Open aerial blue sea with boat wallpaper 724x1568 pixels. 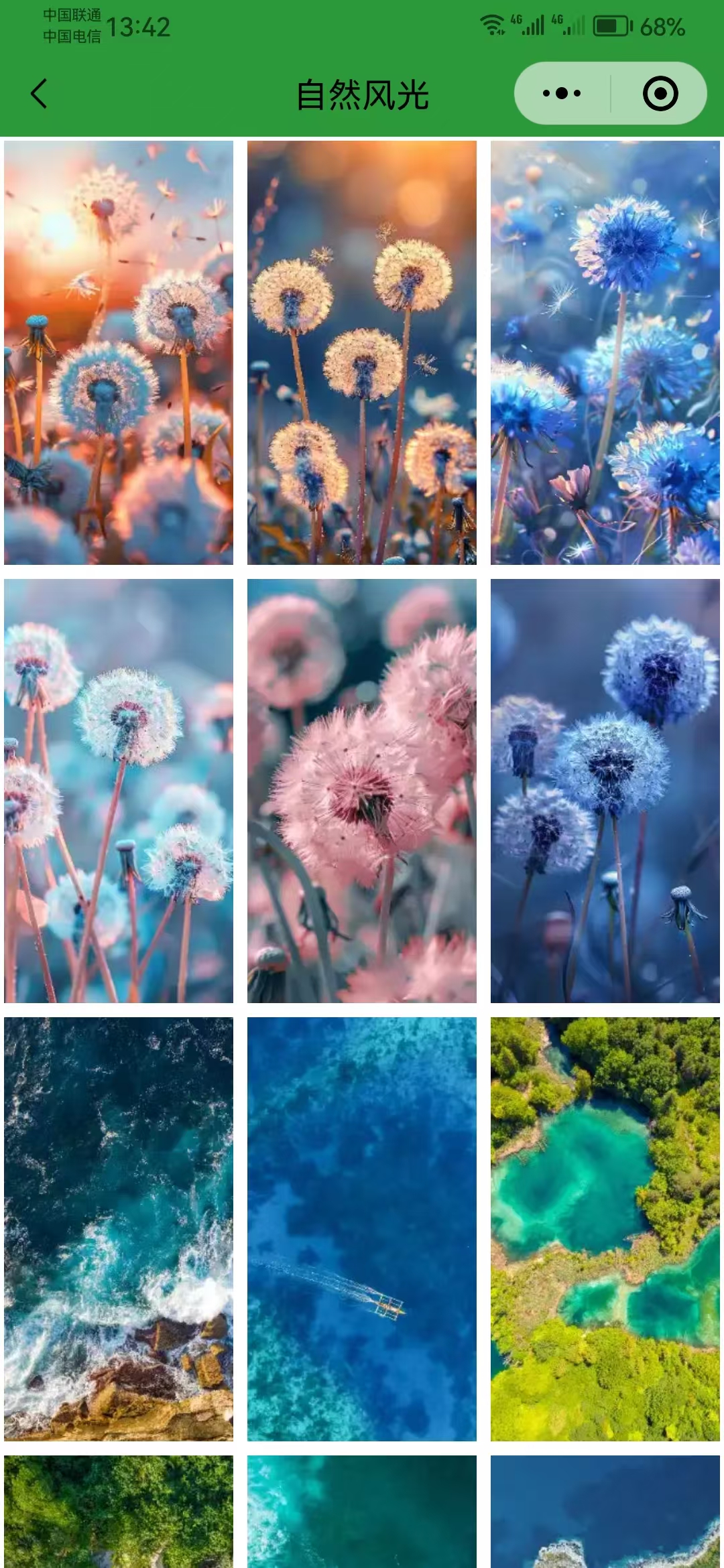(362, 1229)
